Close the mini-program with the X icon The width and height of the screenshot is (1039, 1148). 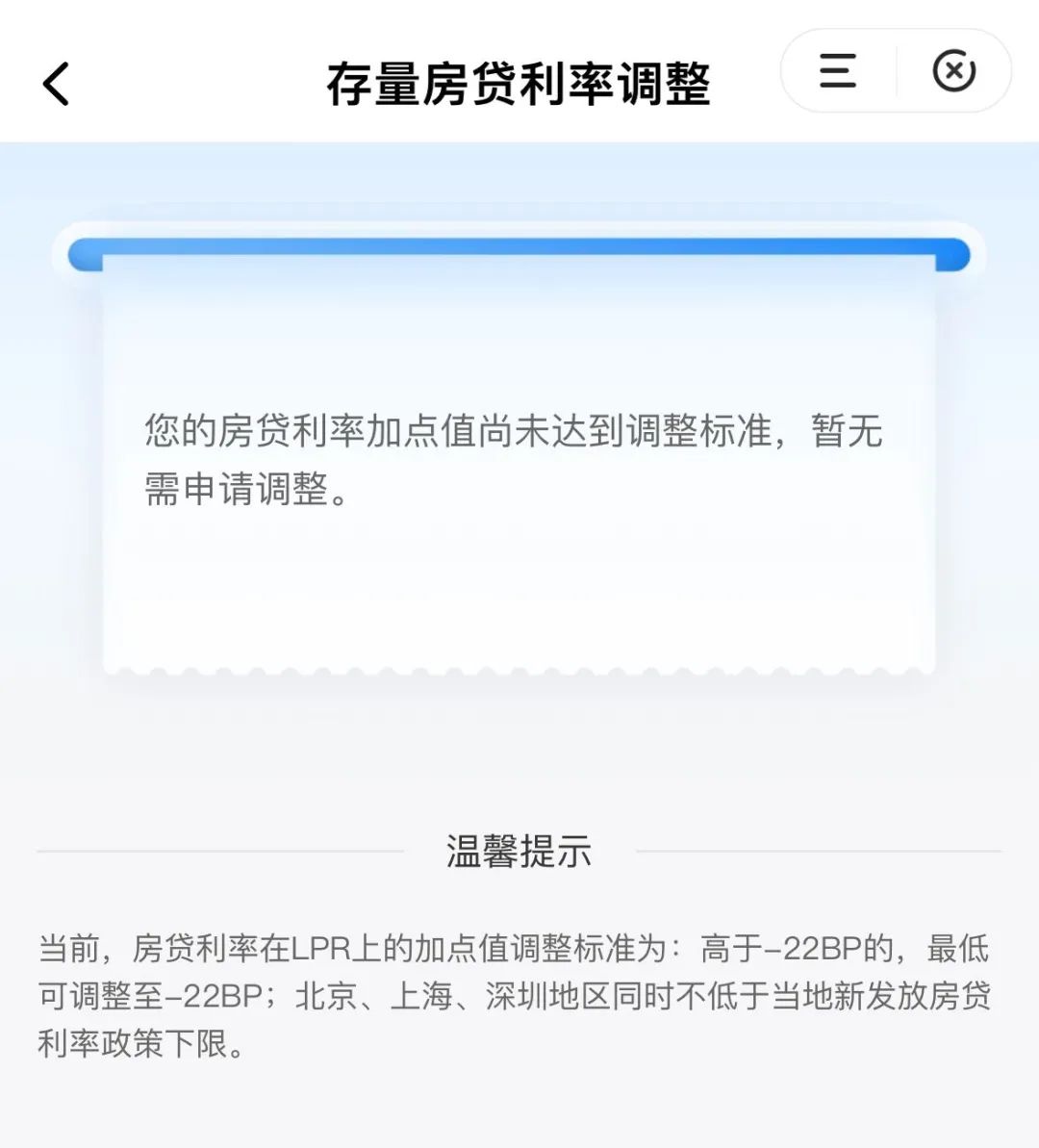[953, 71]
